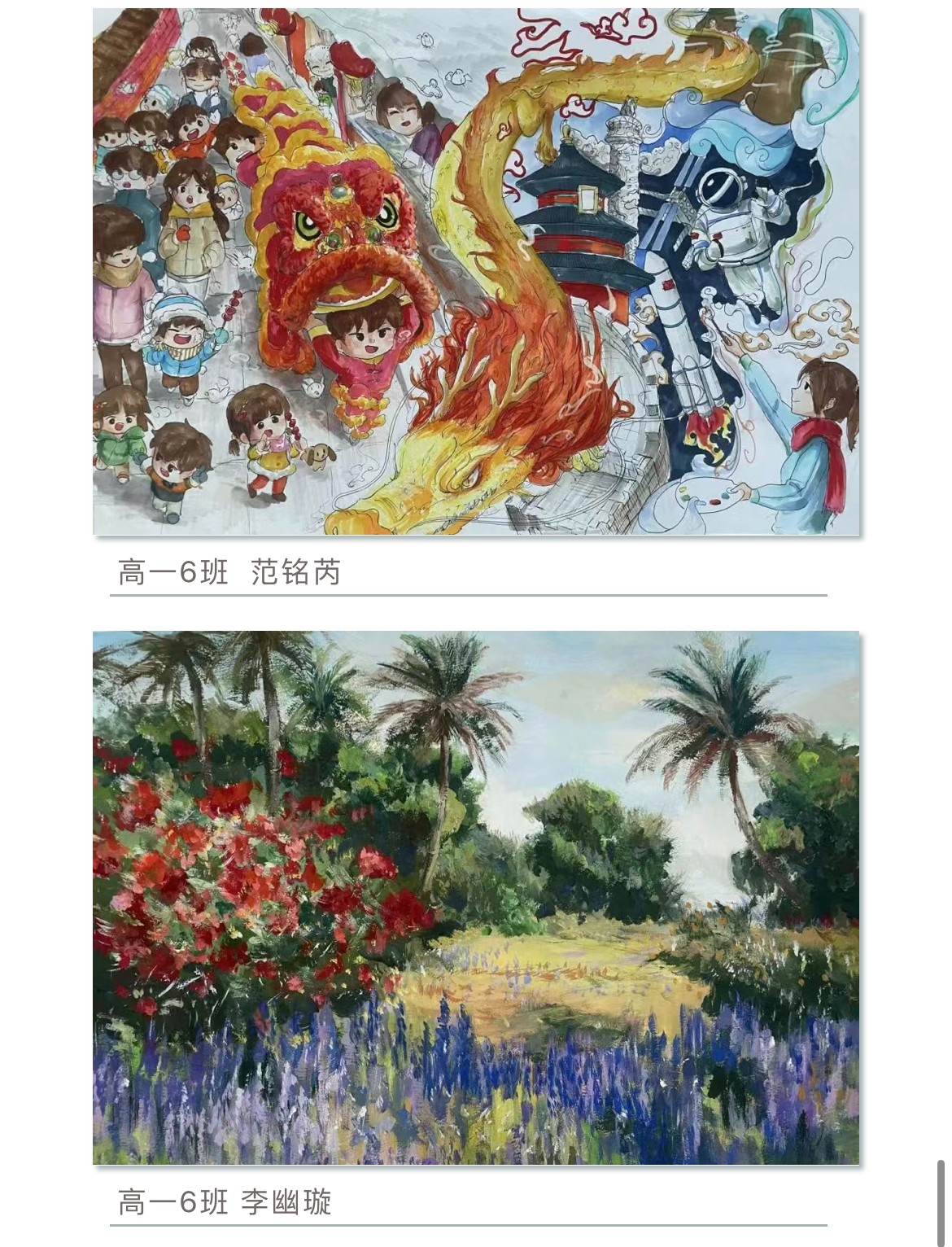View the palm landscape painting by 李幽璇

pyautogui.click(x=476, y=897)
